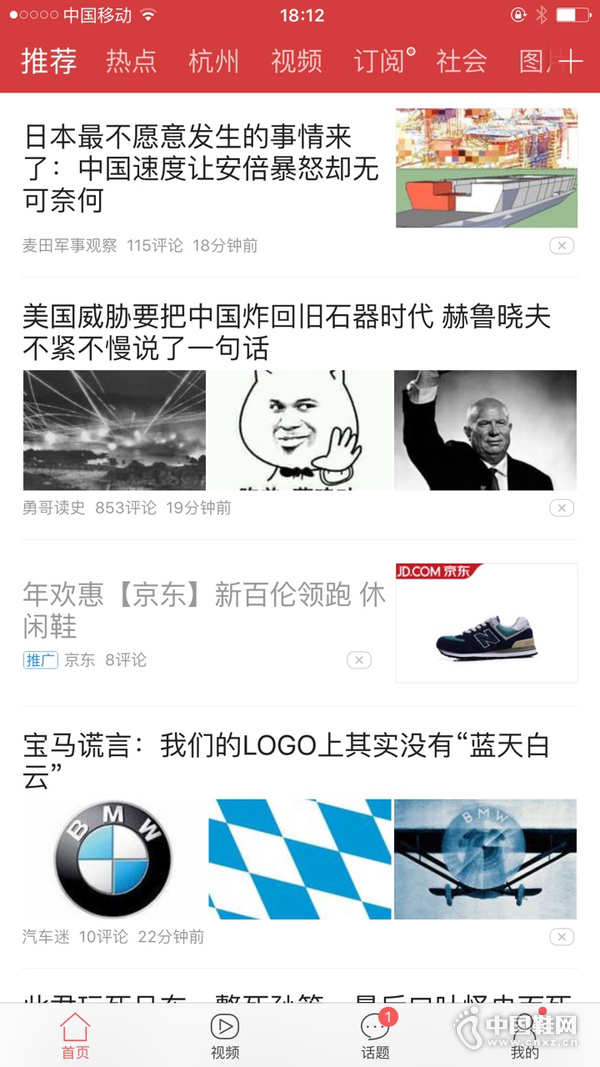Open the 宝马谎言 LOGO article
Viewport: 600px width, 1067px height.
tap(286, 759)
